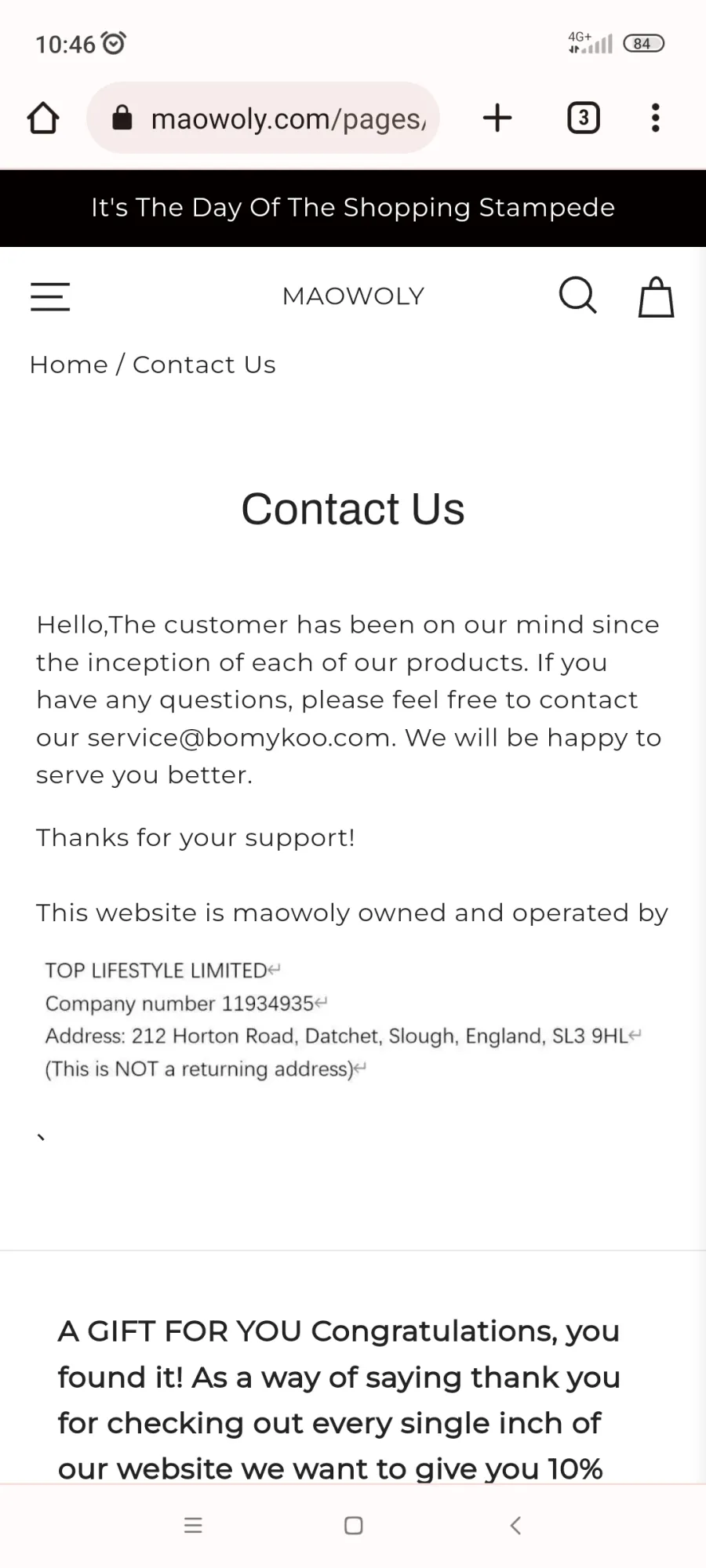Open a new browser tab
Screen dimensions: 706x1568
pos(497,118)
